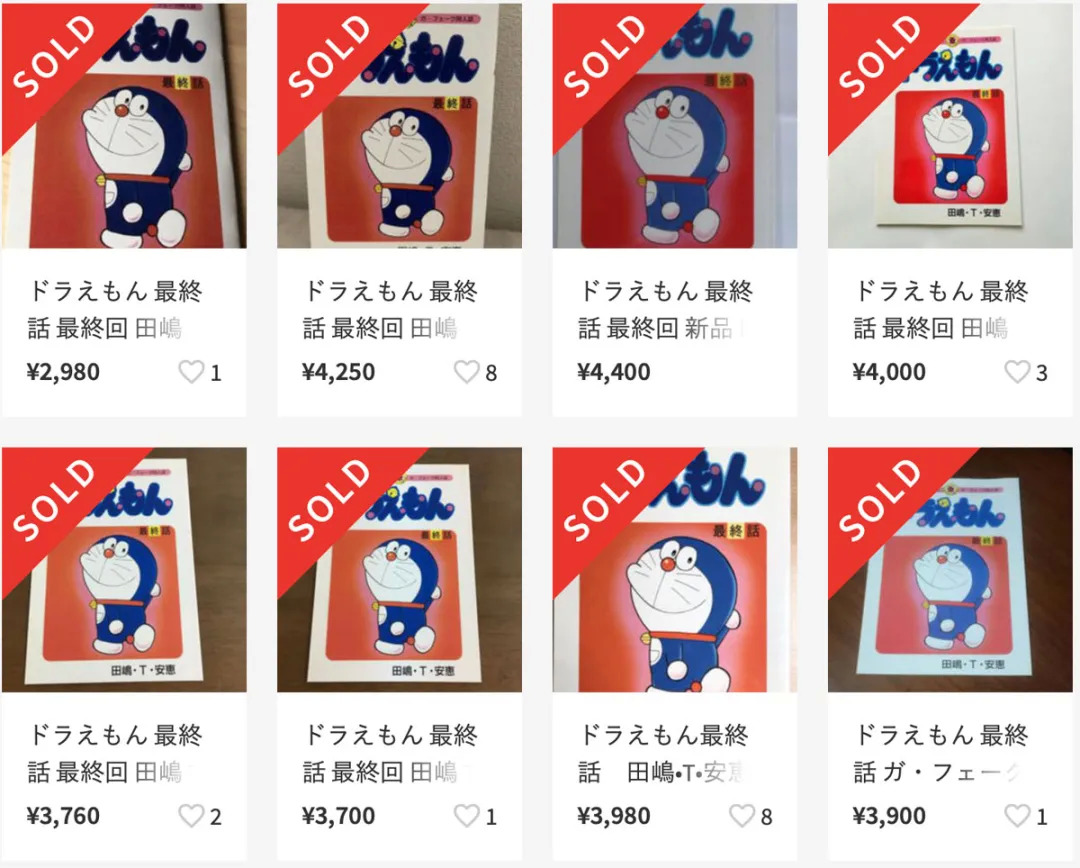Screen dimensions: 1080x868
Task: Open the ¥3,980 Doraemon item card
Action: point(675,570)
